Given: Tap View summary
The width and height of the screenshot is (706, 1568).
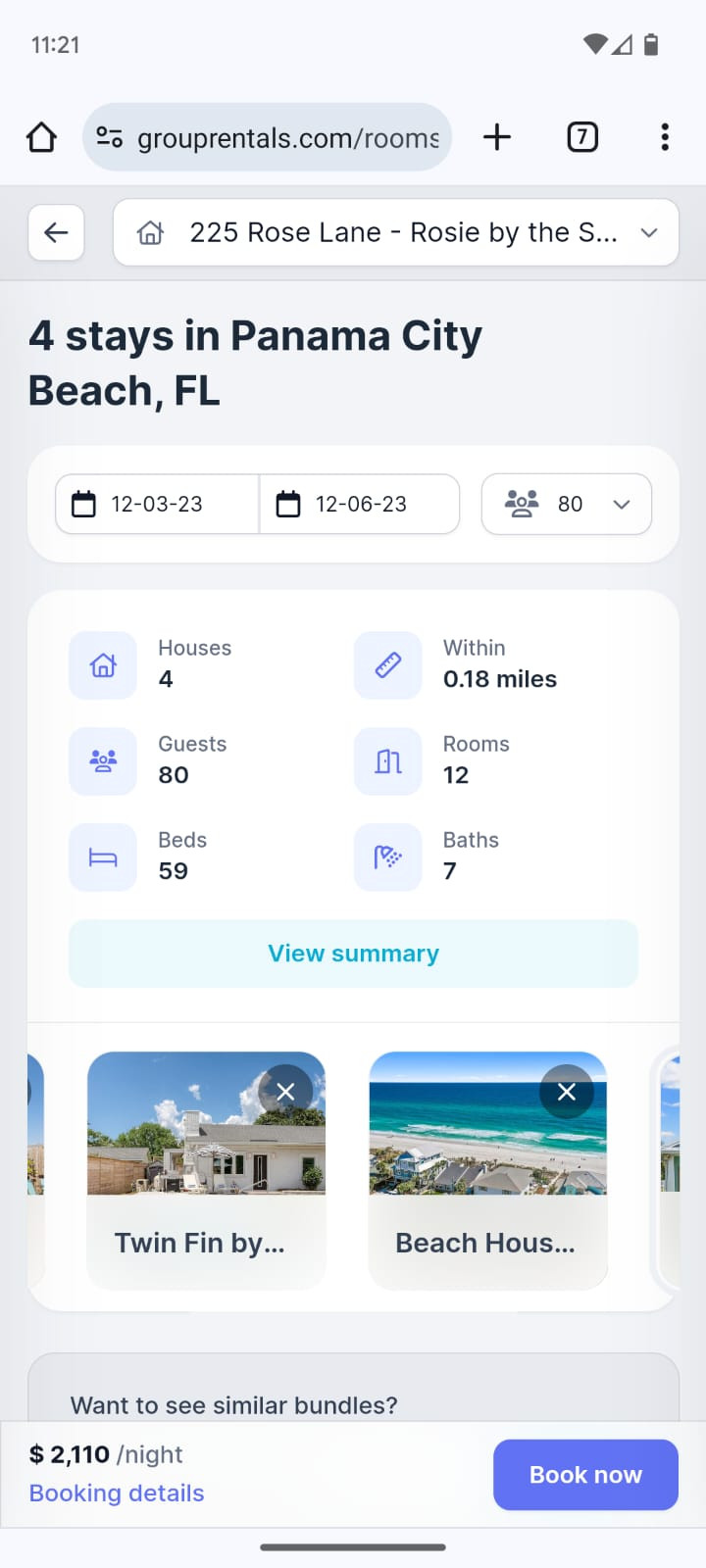Looking at the screenshot, I should 353,954.
